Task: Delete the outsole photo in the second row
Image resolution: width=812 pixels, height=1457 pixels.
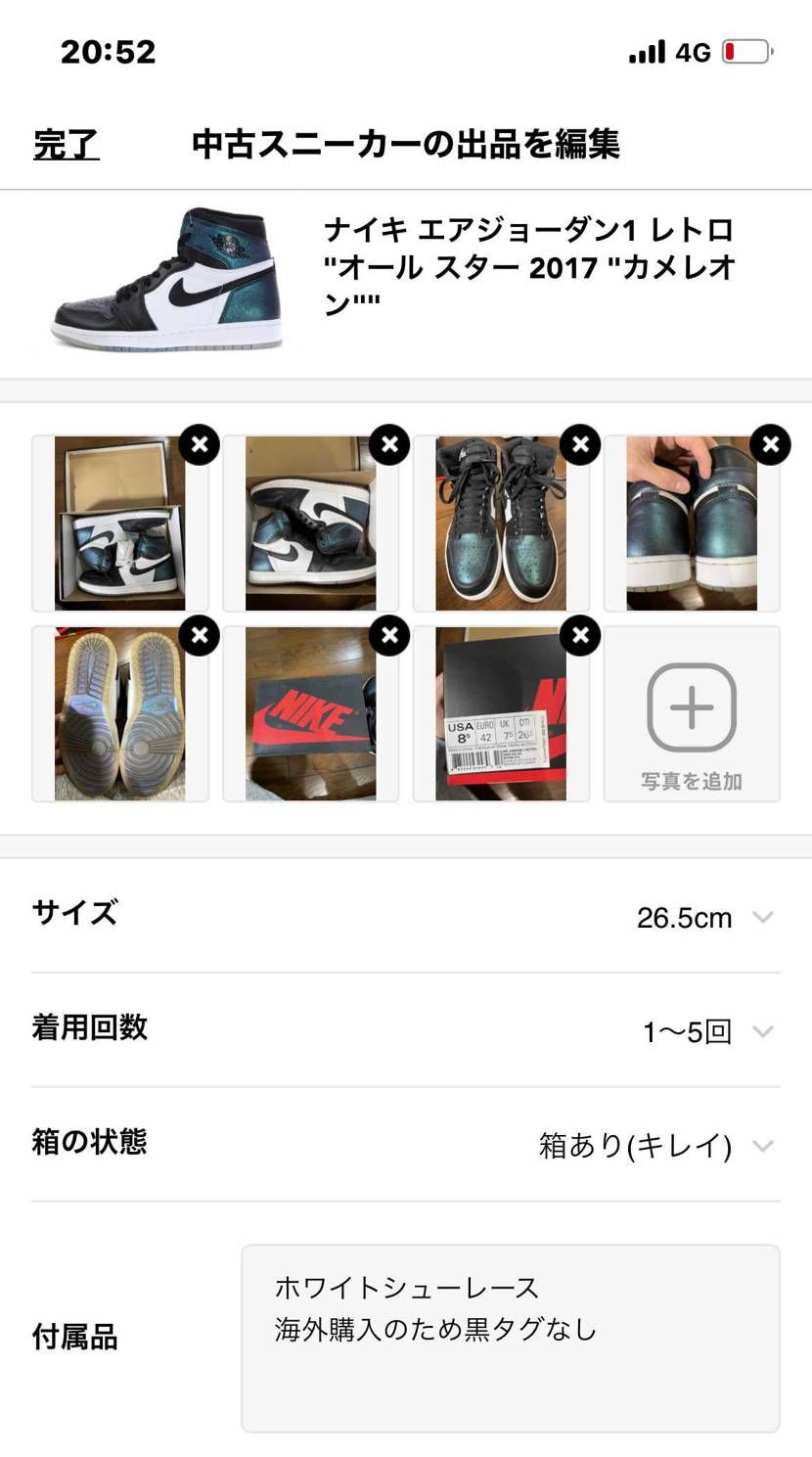Action: pos(199,635)
